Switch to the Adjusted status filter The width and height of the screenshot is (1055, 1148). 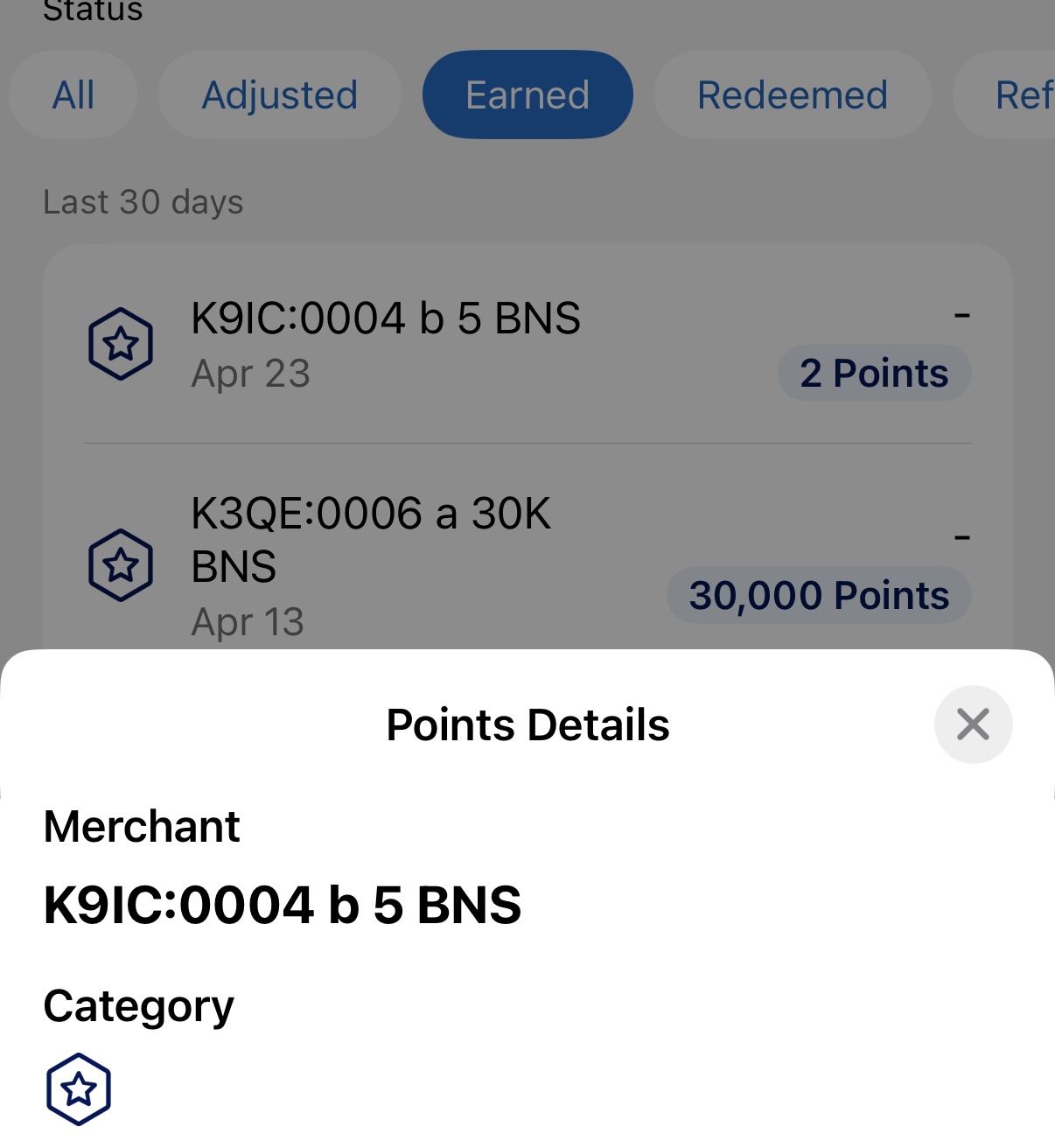click(280, 94)
